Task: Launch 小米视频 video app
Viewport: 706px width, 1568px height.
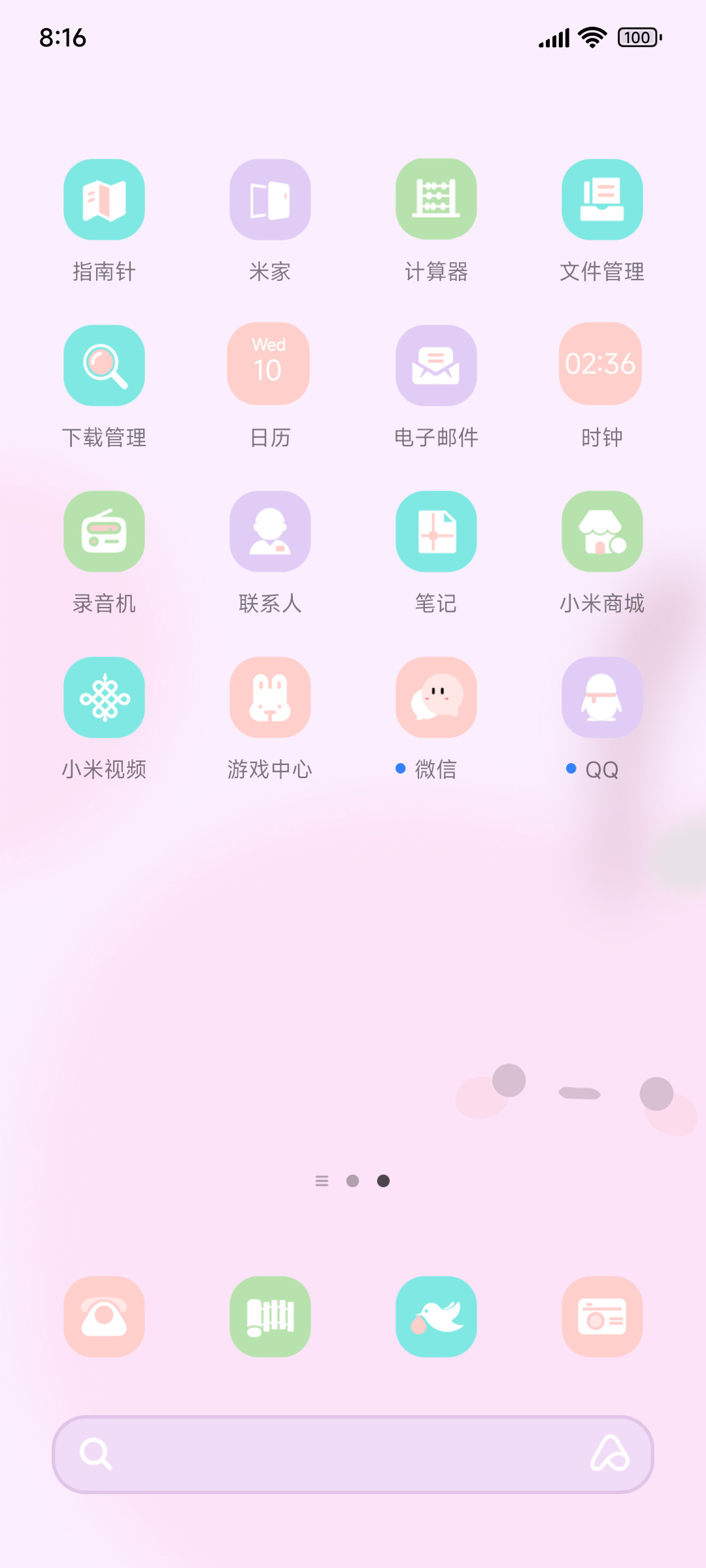Action: (104, 697)
